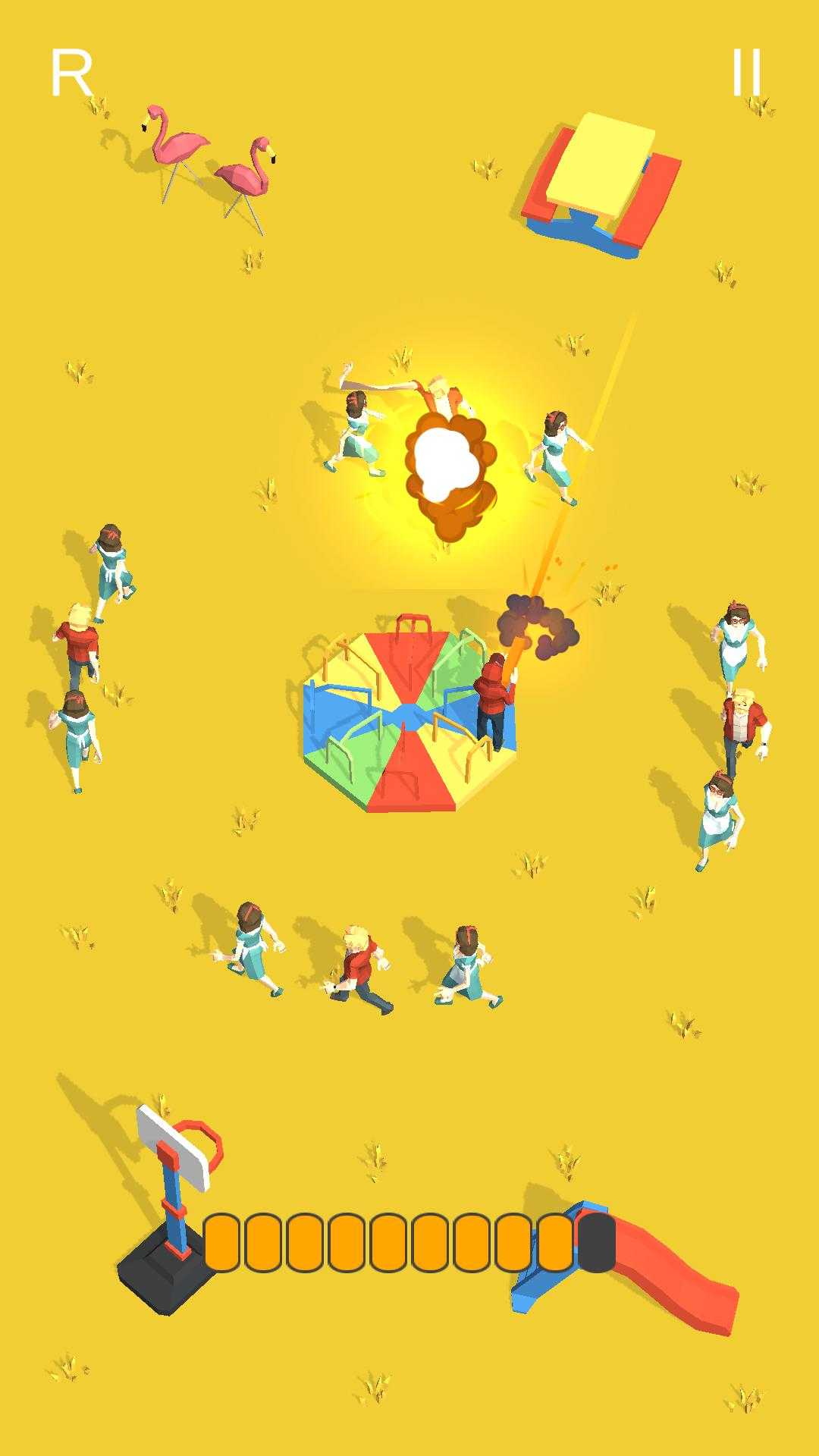Tap the R restart button
This screenshot has height=1456, width=819.
point(71,73)
